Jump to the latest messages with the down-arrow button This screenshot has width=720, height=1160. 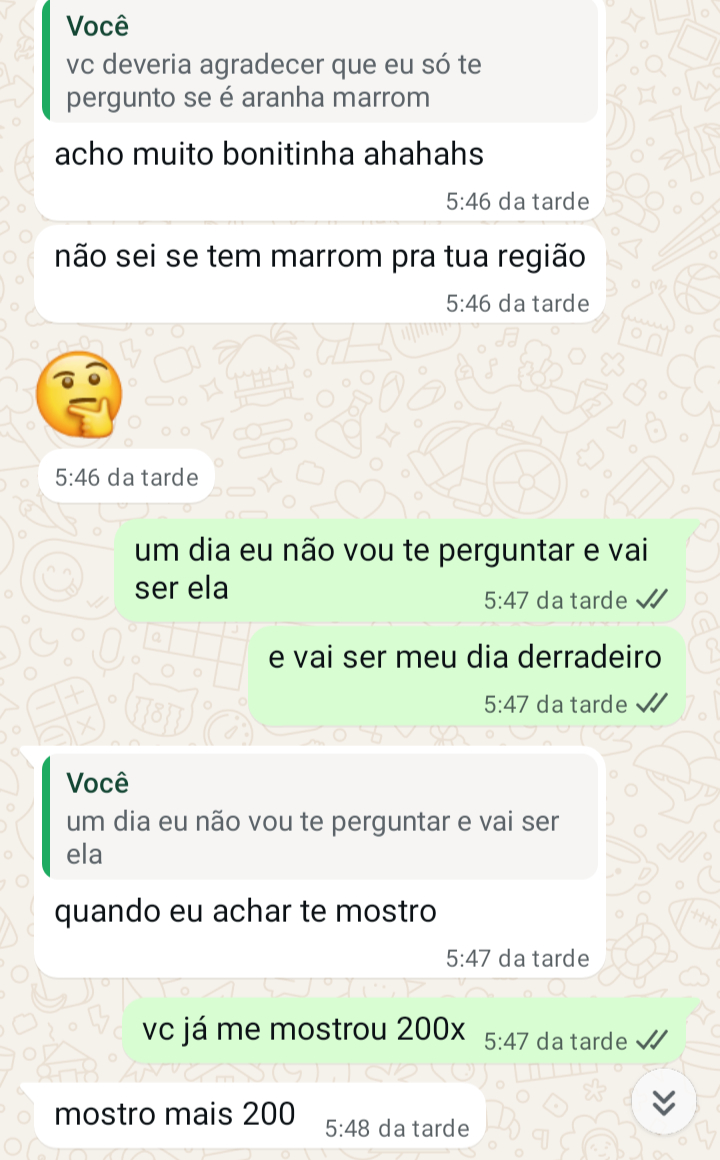[665, 1101]
